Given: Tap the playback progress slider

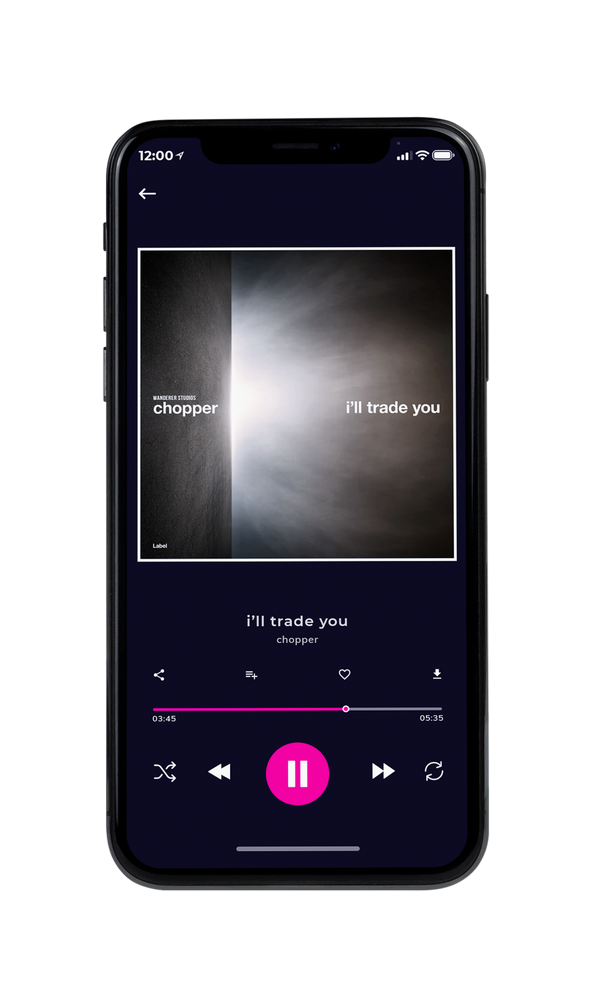Looking at the screenshot, I should pos(297,709).
